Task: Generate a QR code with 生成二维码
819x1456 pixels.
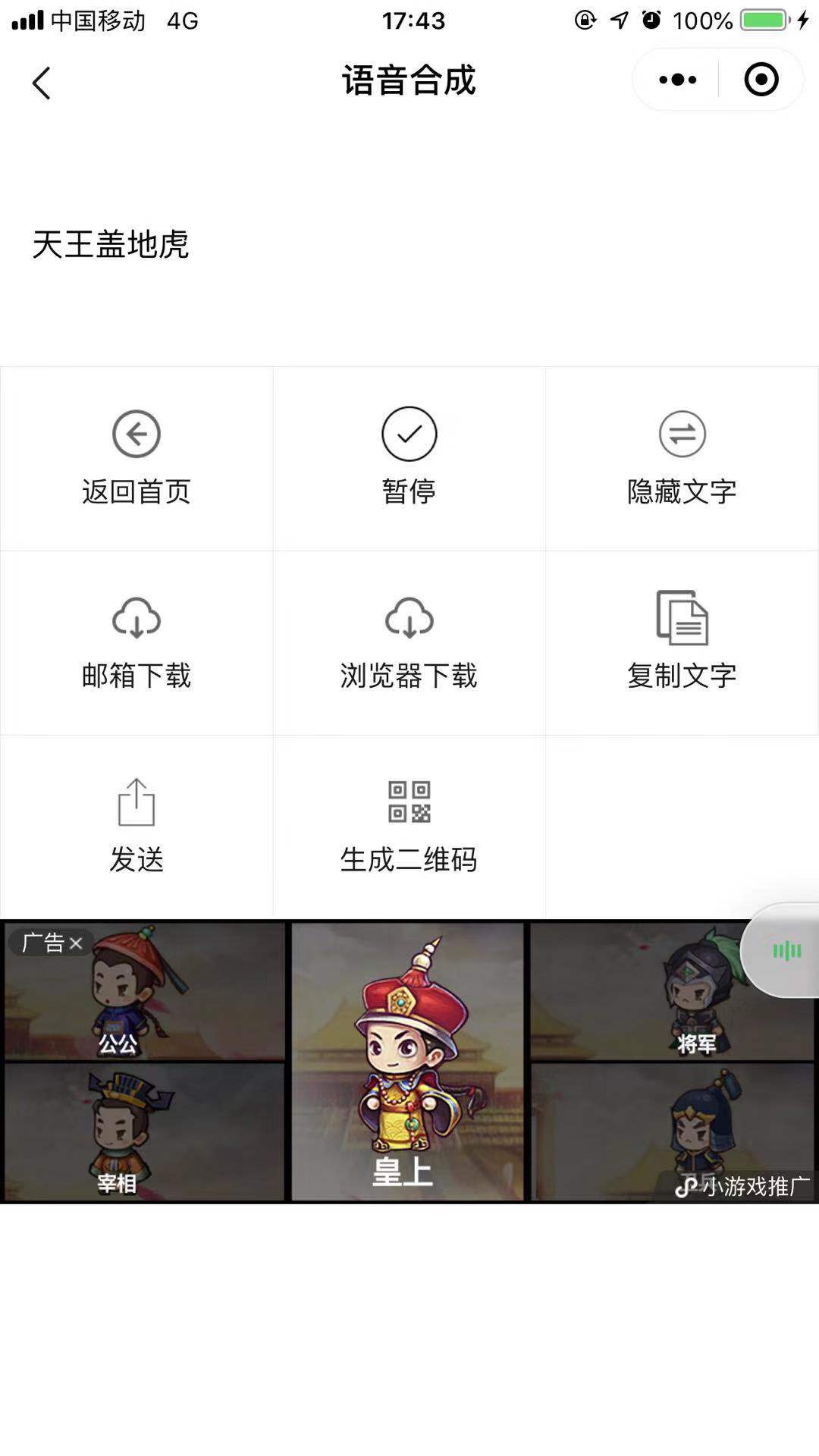Action: tap(409, 826)
